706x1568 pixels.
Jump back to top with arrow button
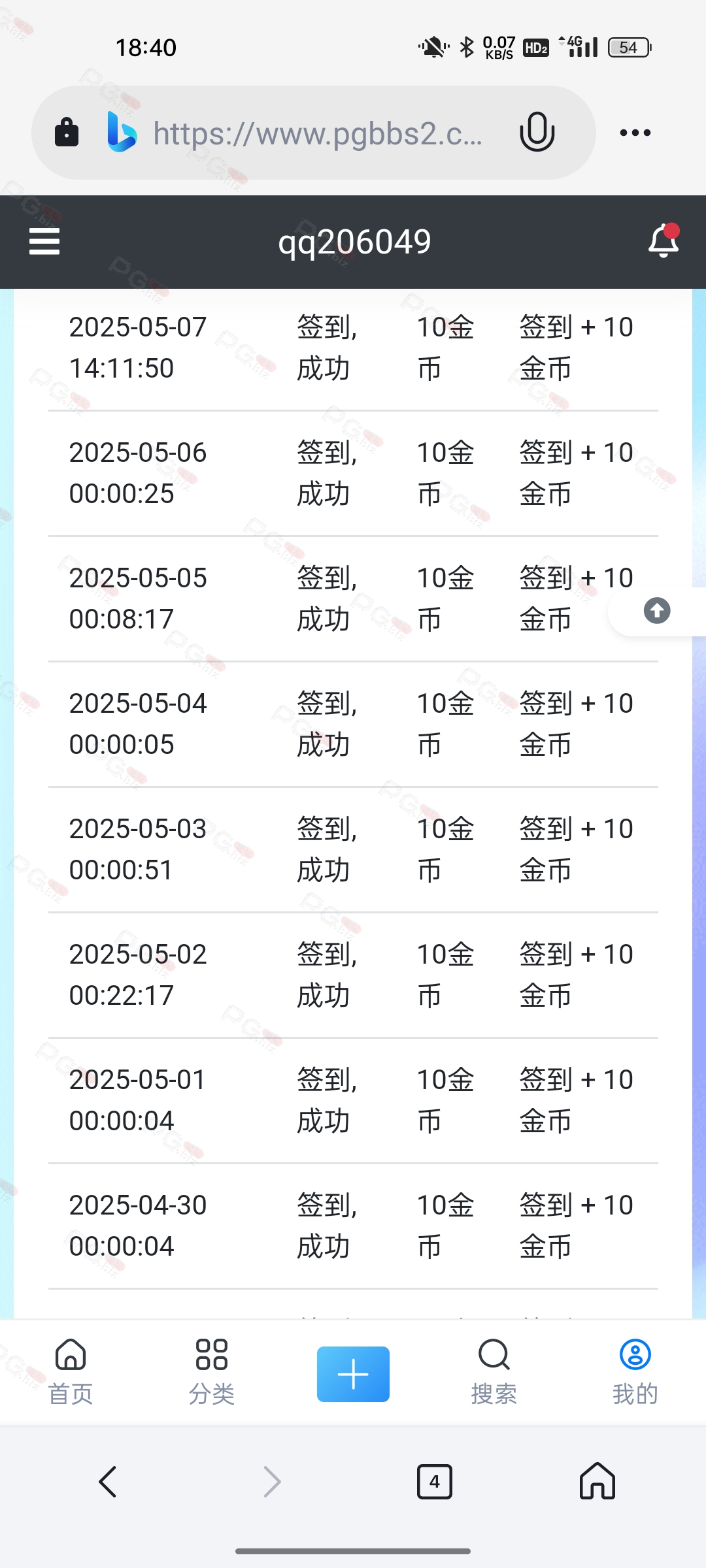coord(657,611)
